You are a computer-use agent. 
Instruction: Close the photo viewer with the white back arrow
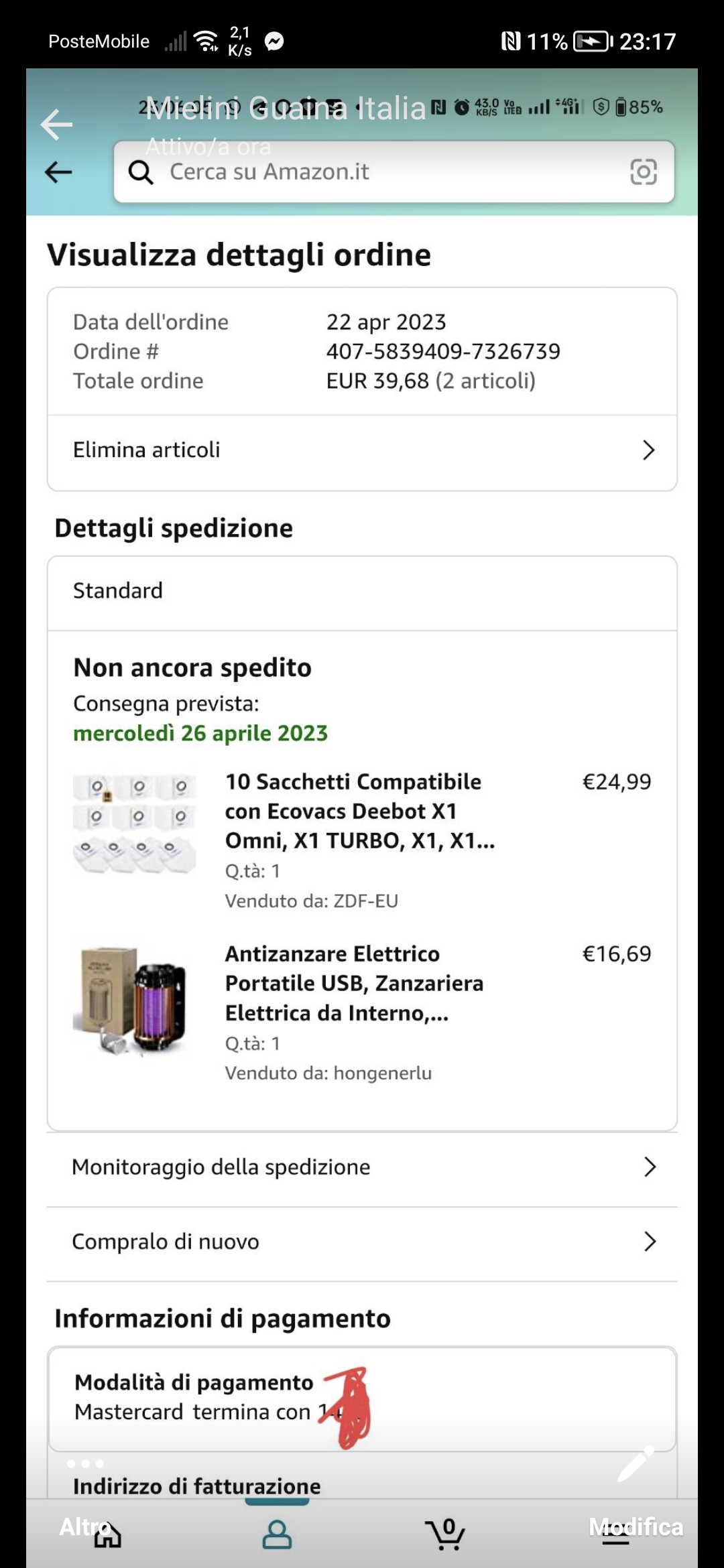pyautogui.click(x=56, y=125)
